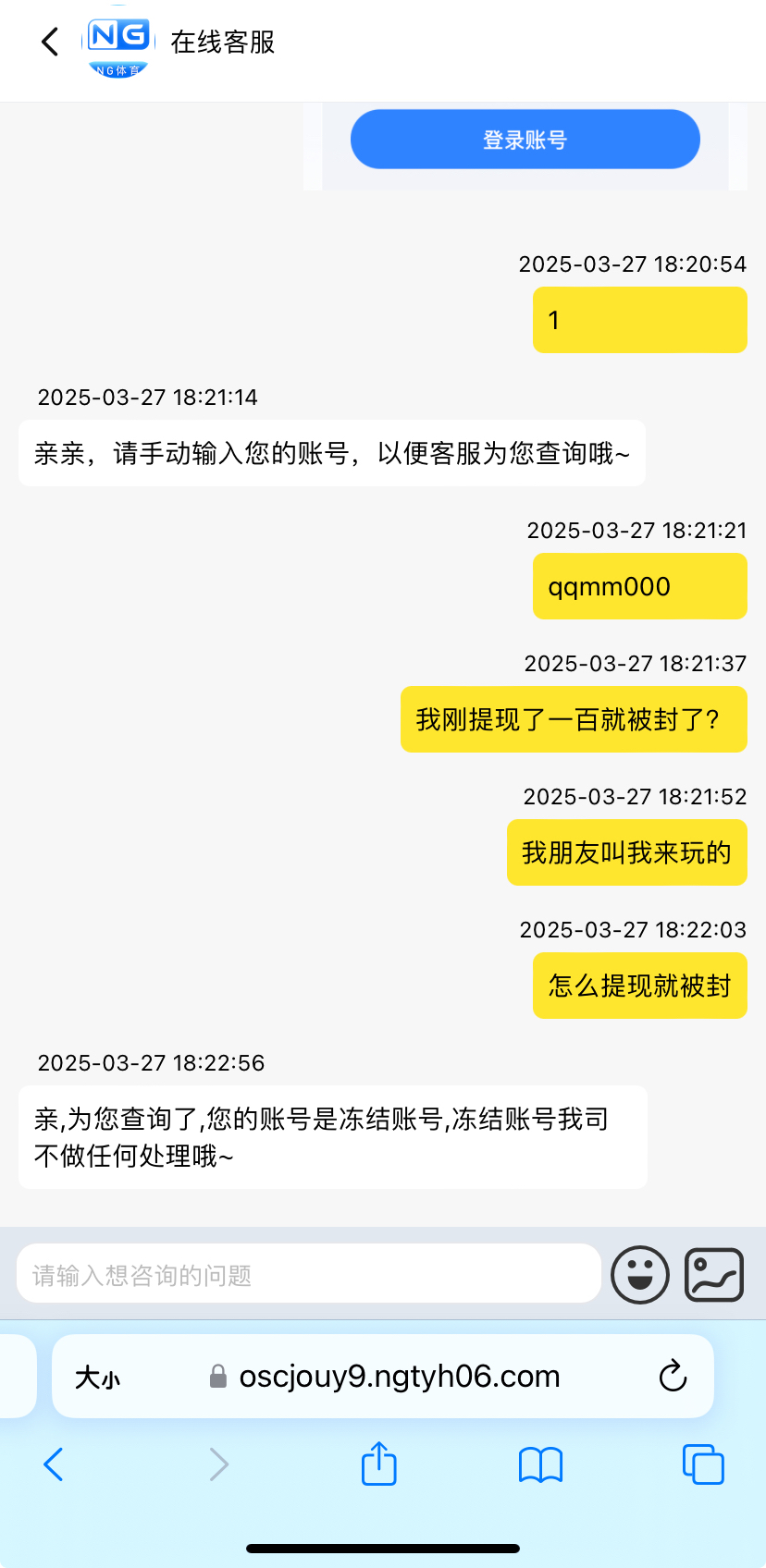The width and height of the screenshot is (766, 1568).
Task: Show all open browser tabs
Action: pyautogui.click(x=703, y=1464)
